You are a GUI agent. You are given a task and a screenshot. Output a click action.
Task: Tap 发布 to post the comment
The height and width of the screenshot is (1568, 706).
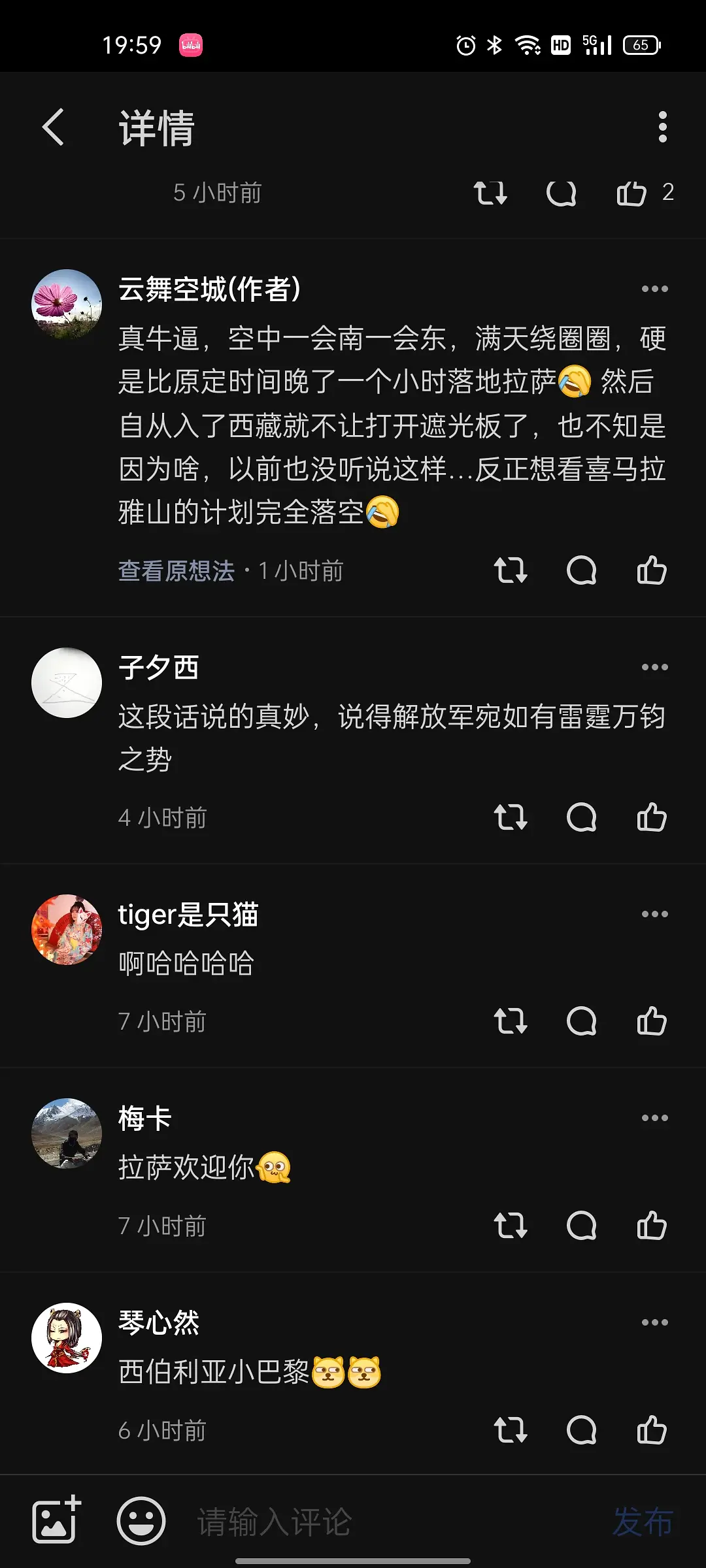click(643, 1522)
